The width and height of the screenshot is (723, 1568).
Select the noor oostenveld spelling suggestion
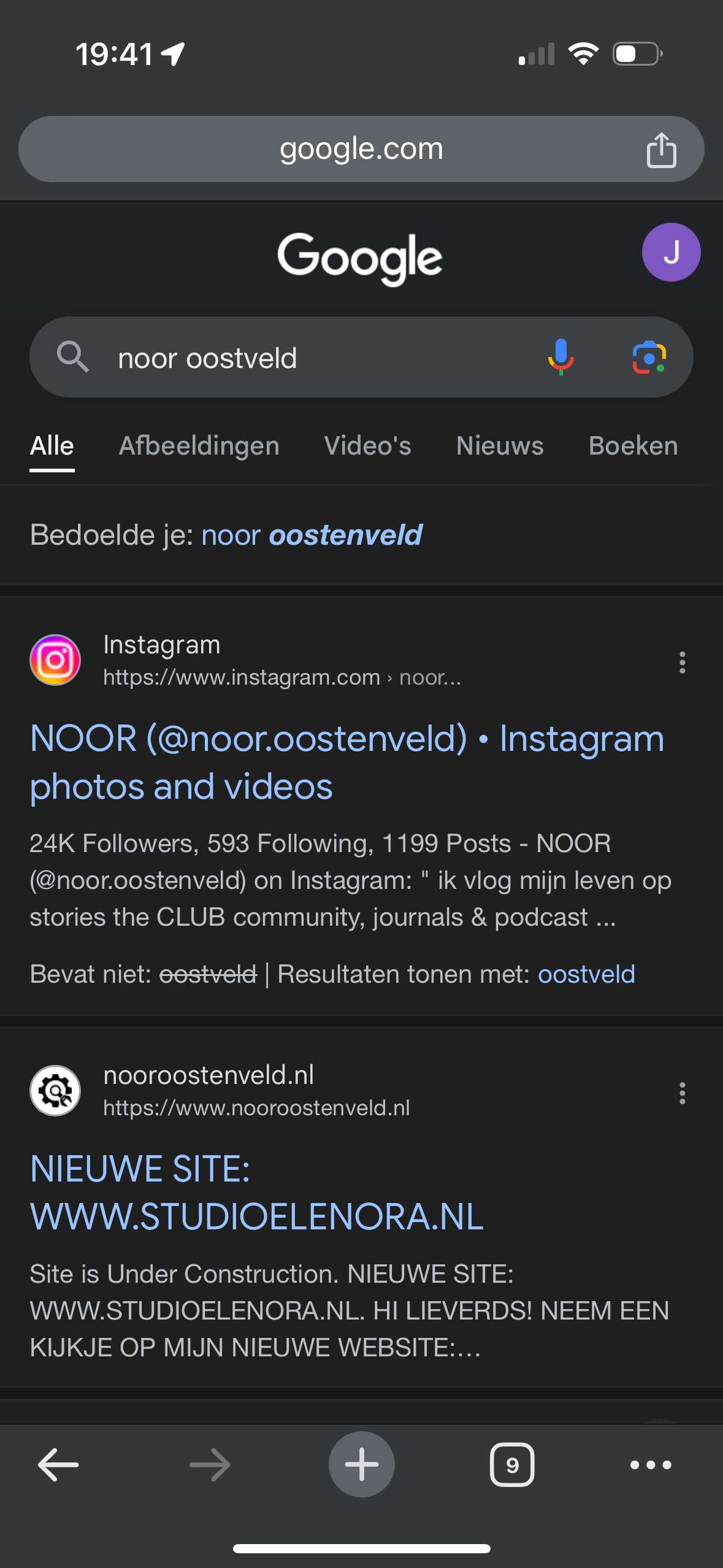pyautogui.click(x=312, y=535)
